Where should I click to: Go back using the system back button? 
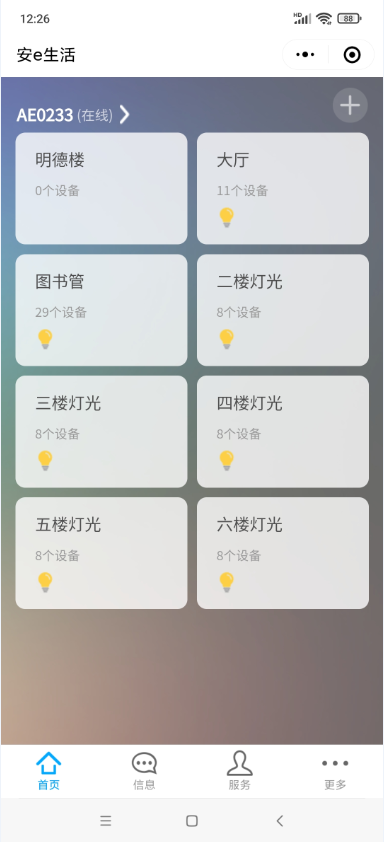click(x=279, y=821)
